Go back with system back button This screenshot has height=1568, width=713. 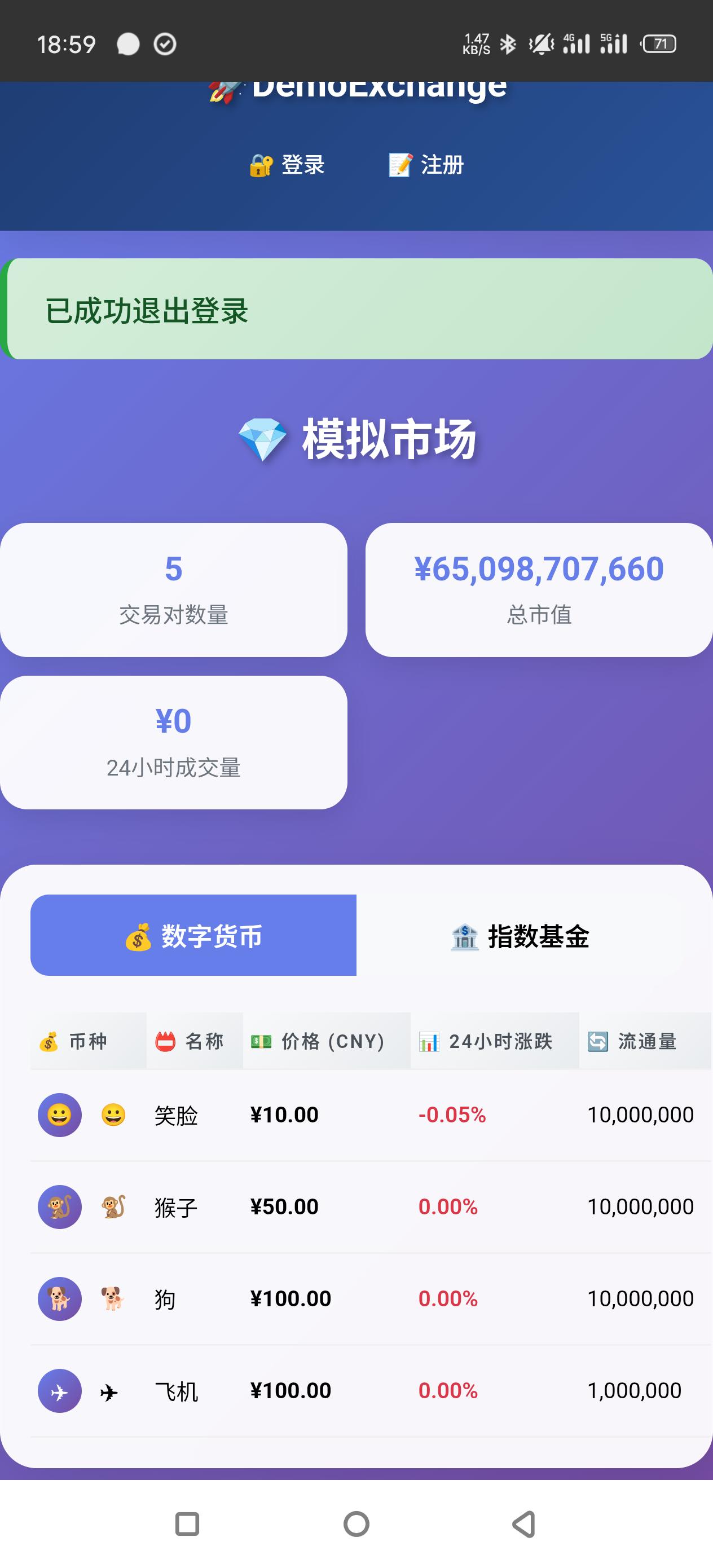[x=523, y=1524]
